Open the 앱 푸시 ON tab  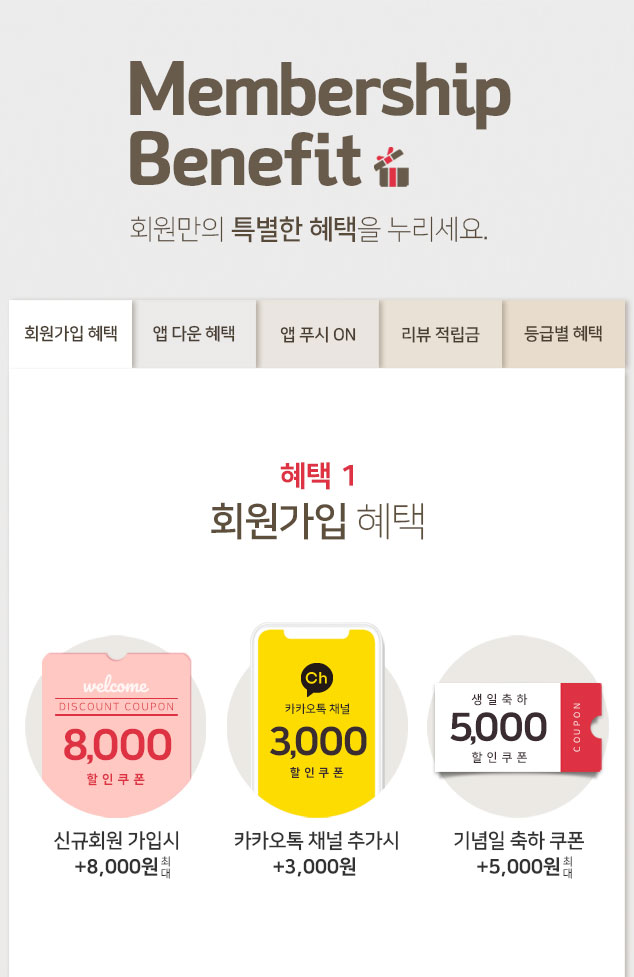click(x=318, y=334)
